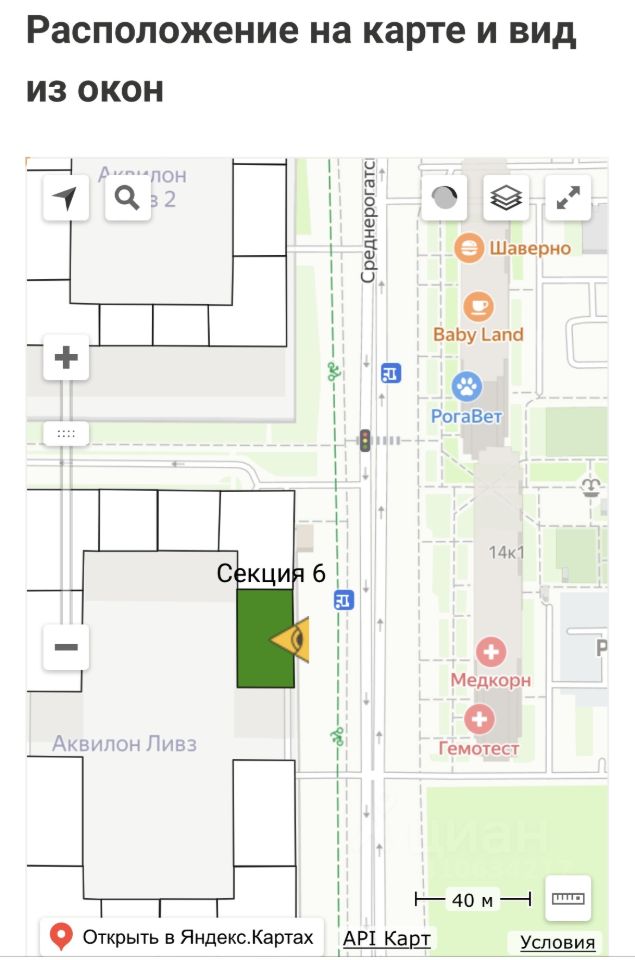
Task: Locate my position on the map
Action: (x=67, y=199)
